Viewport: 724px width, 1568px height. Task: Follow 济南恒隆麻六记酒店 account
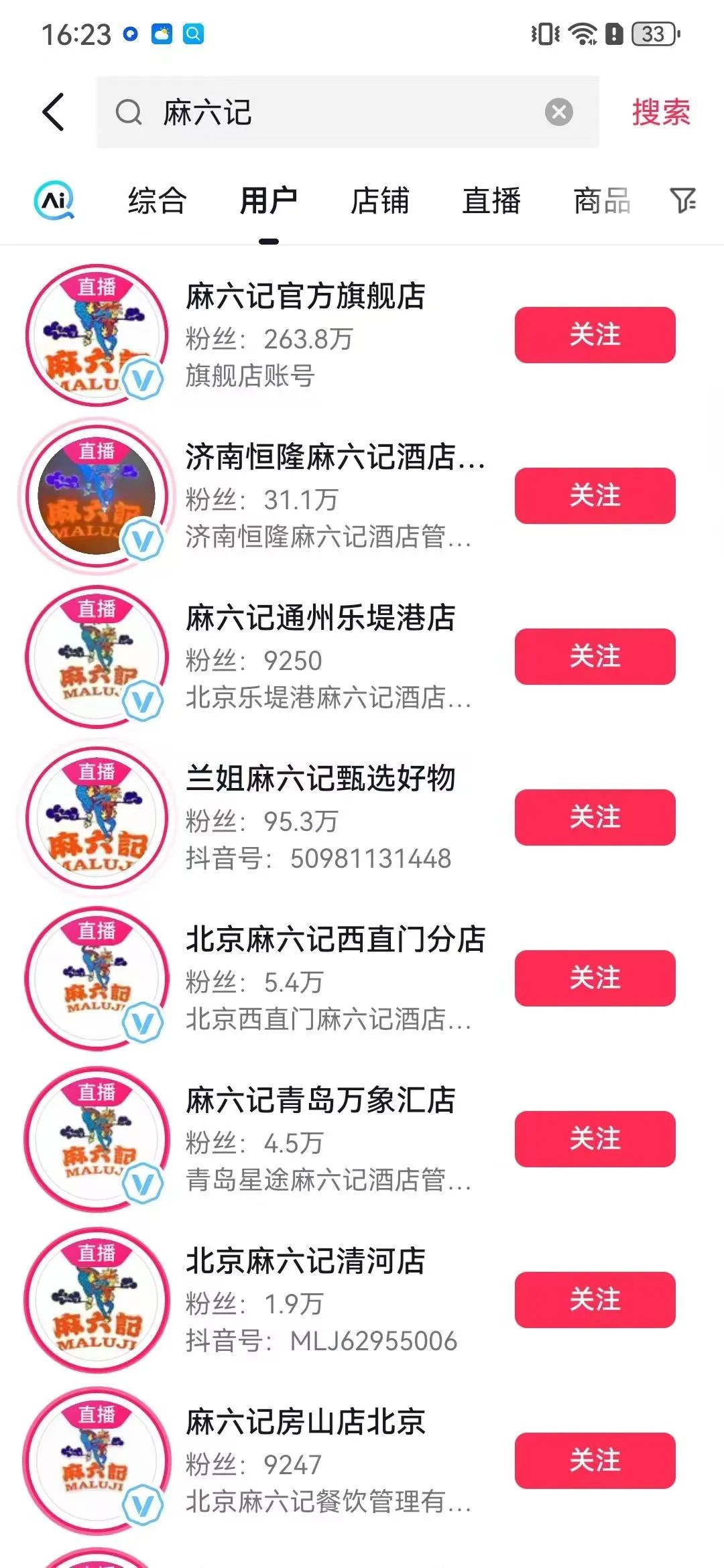point(595,496)
